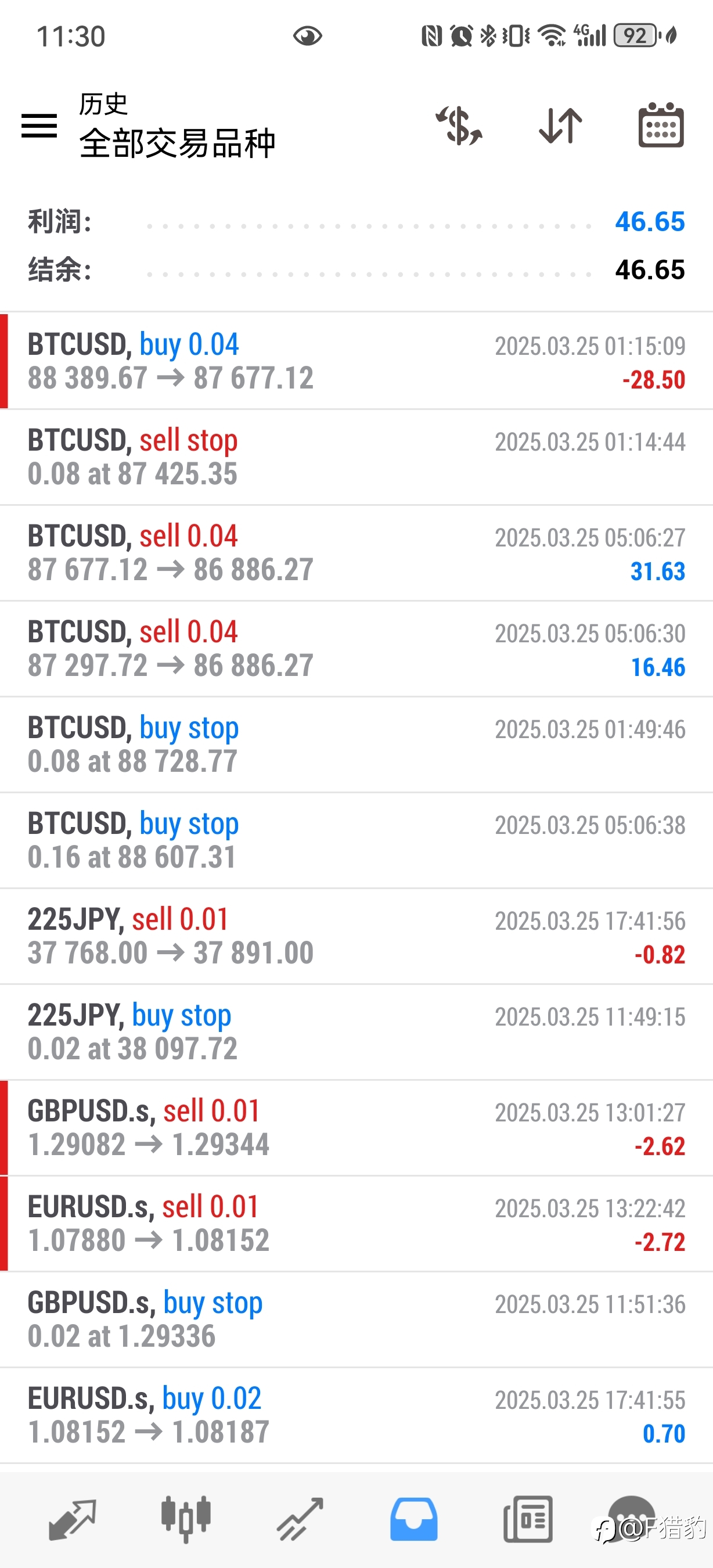The width and height of the screenshot is (713, 1568).
Task: Expand the BTCUSD sell with 31.63 profit
Action: (x=356, y=553)
